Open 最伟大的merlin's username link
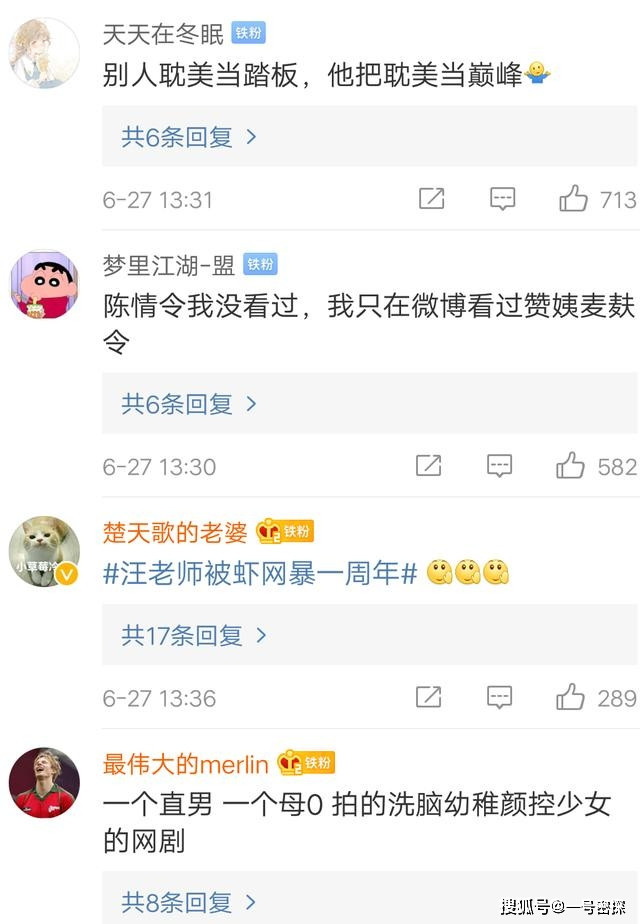Screen dimensions: 640x924 (186, 765)
